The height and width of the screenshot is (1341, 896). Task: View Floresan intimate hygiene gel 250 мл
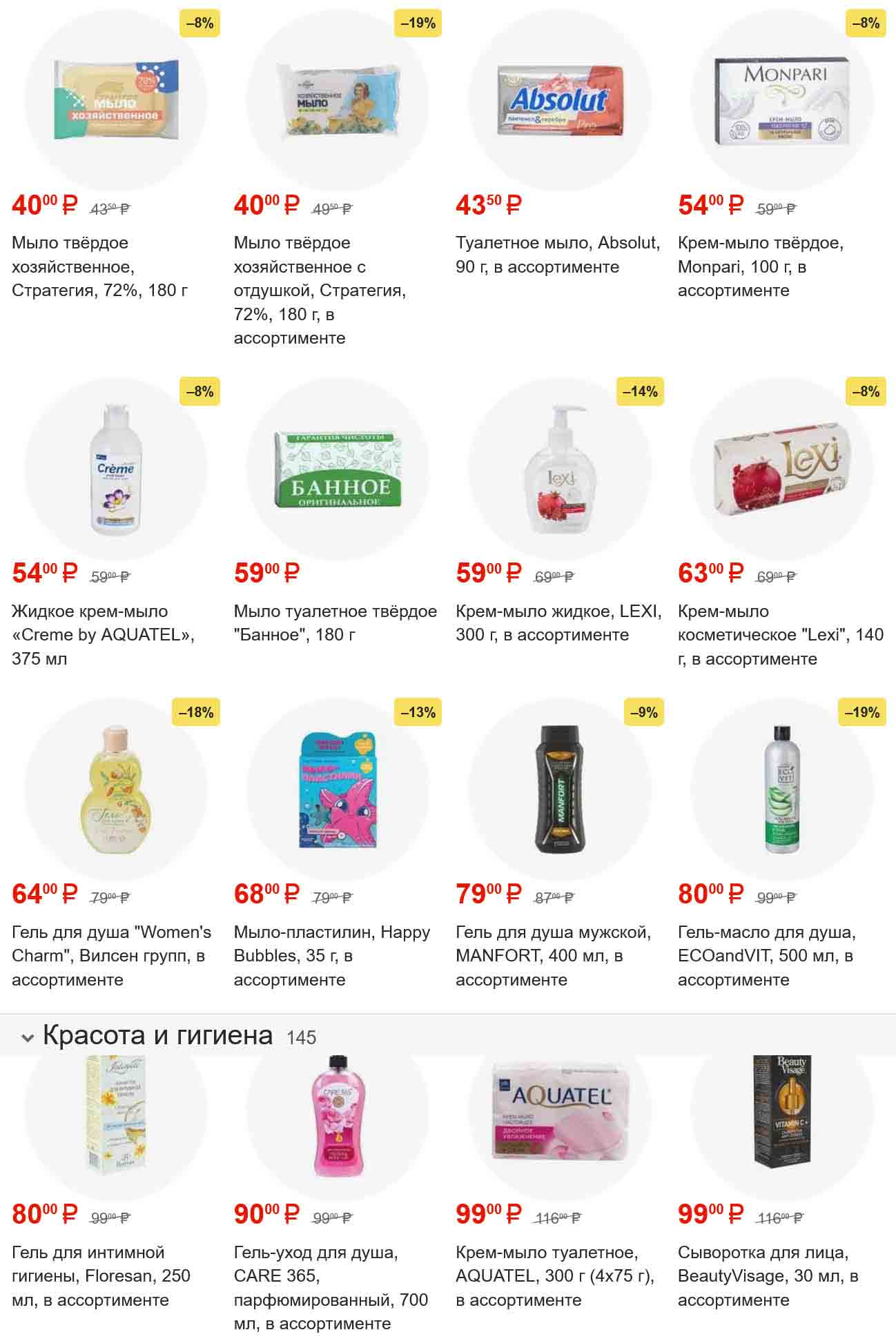tap(115, 1118)
